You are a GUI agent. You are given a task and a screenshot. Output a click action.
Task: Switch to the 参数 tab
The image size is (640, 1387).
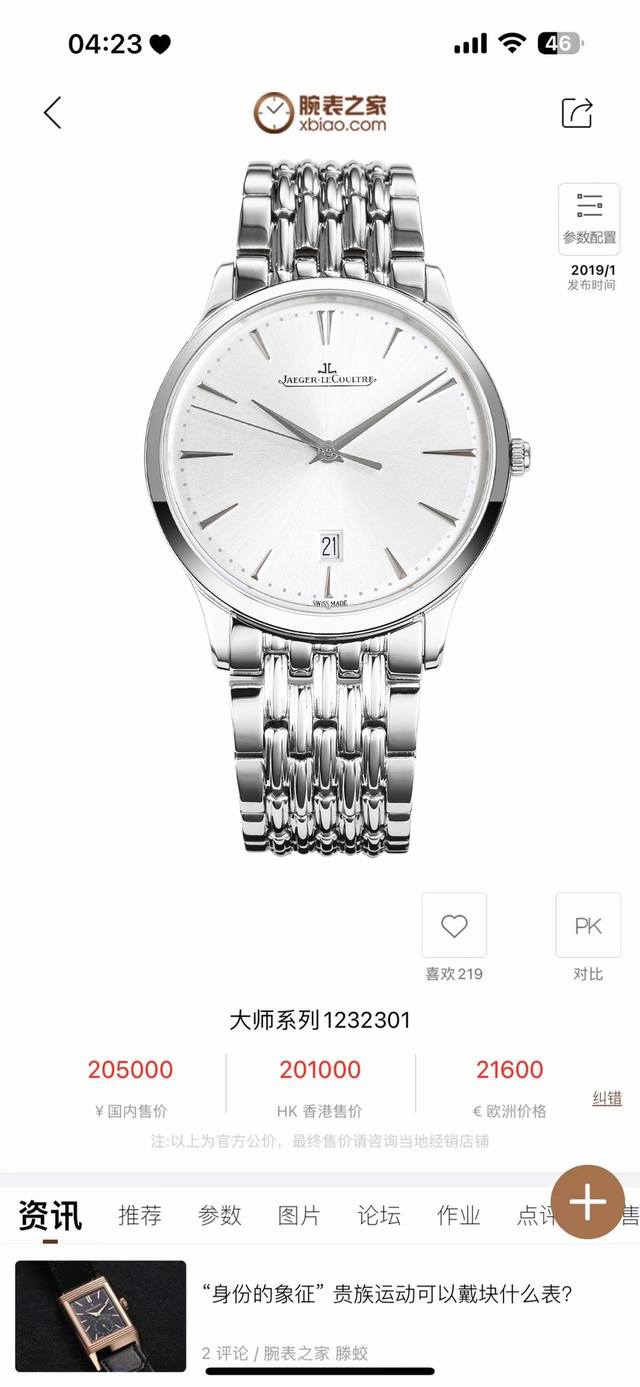[x=219, y=1215]
